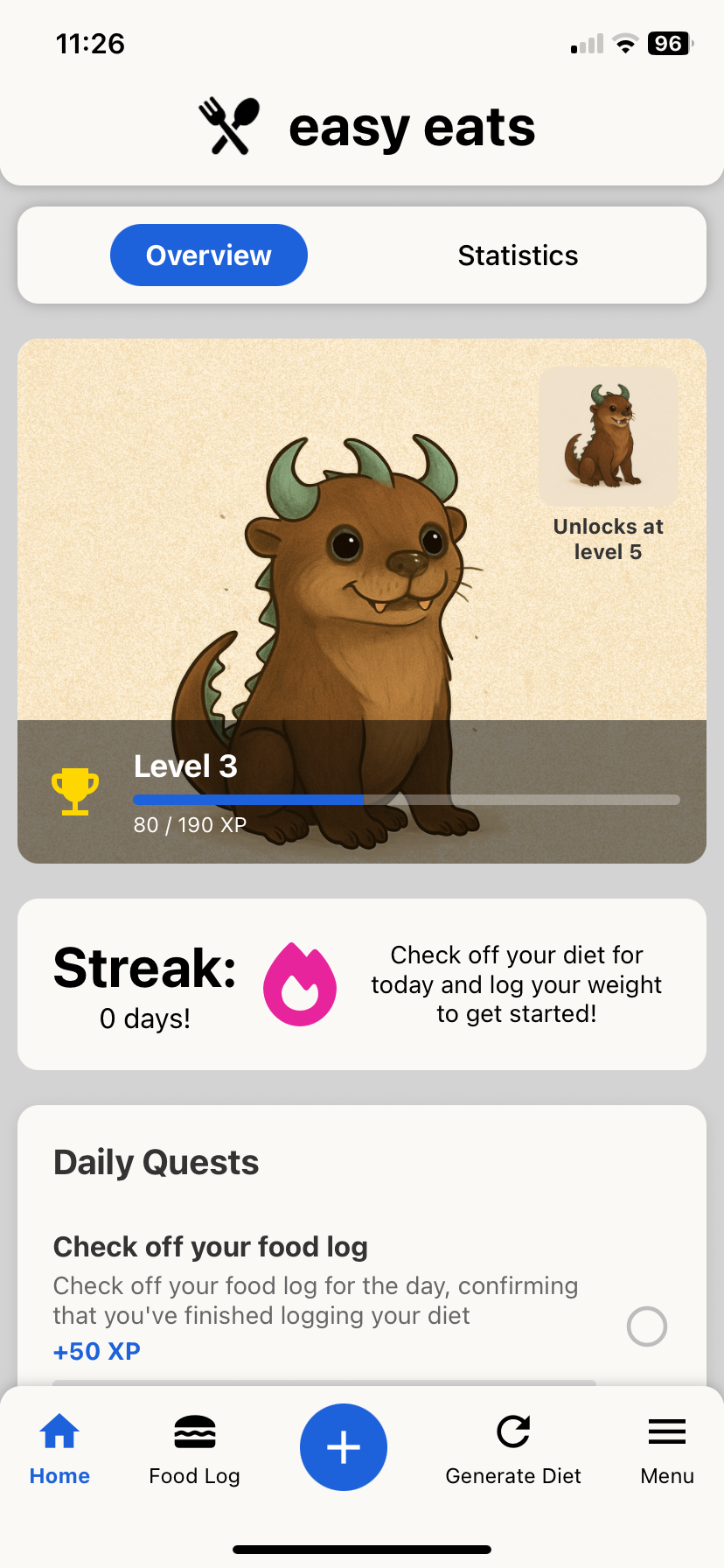724x1568 pixels.
Task: Open the Food Log tab
Action: pos(194,1450)
